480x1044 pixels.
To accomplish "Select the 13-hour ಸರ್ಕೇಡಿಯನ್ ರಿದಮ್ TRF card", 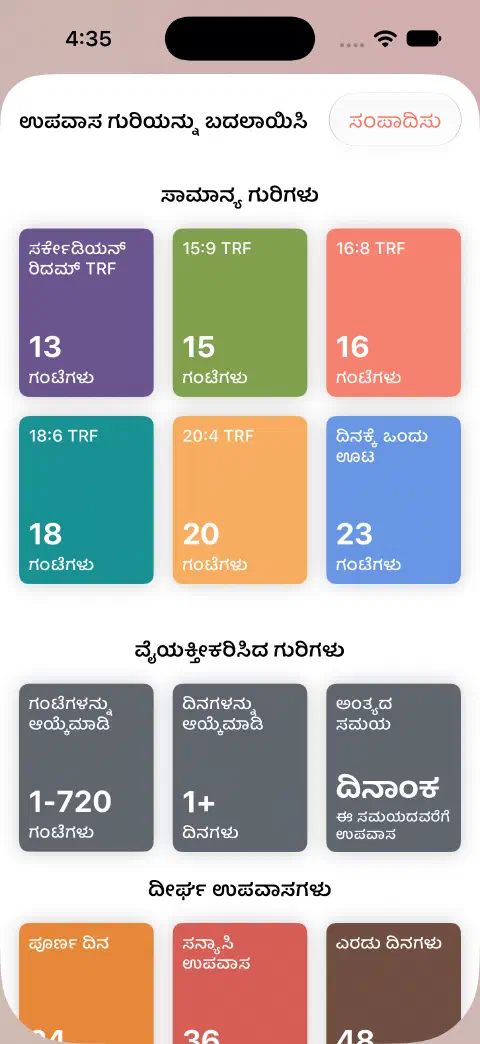I will pyautogui.click(x=87, y=313).
